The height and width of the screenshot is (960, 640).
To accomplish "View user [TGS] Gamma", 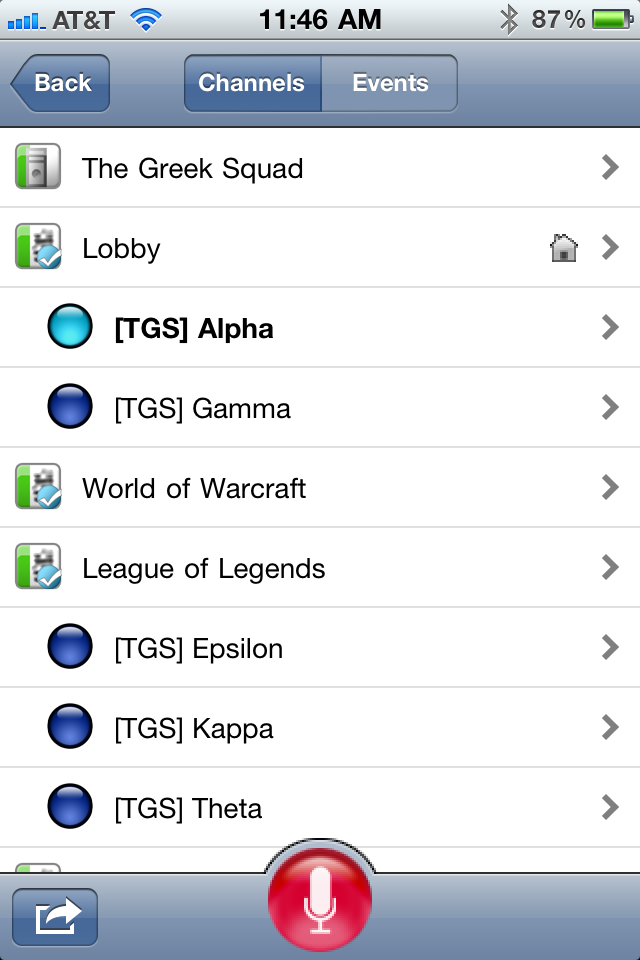I will coord(320,408).
